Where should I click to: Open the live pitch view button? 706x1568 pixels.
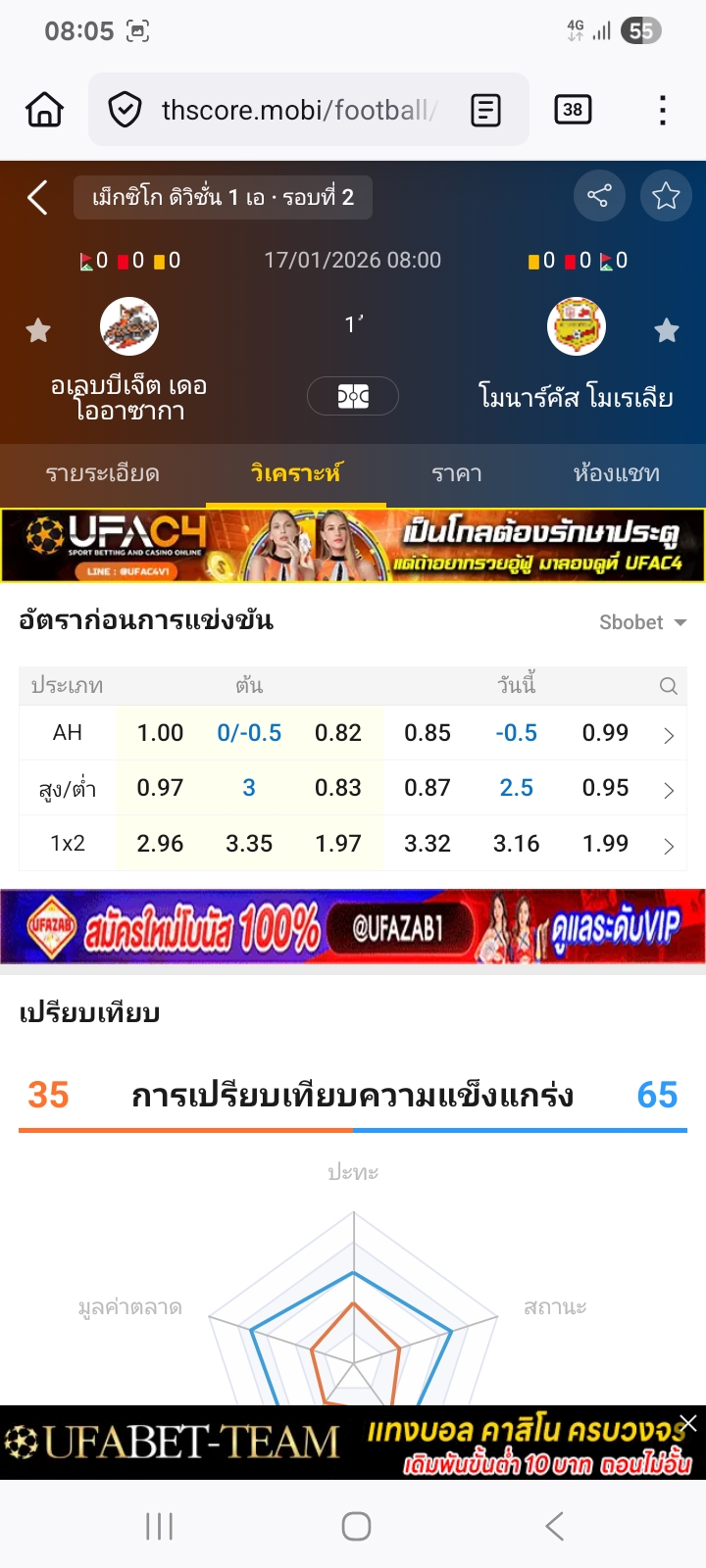coord(353,396)
